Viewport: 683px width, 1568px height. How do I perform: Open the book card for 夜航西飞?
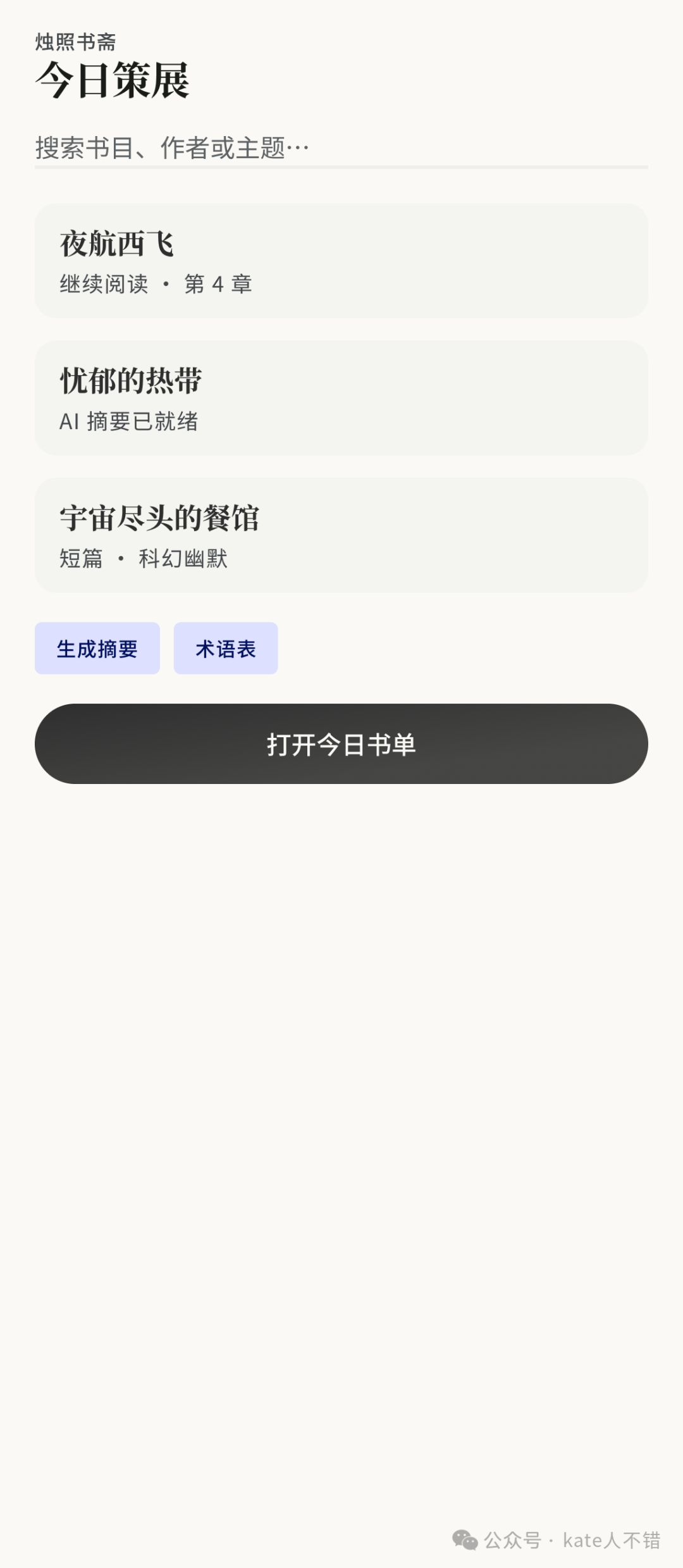341,259
